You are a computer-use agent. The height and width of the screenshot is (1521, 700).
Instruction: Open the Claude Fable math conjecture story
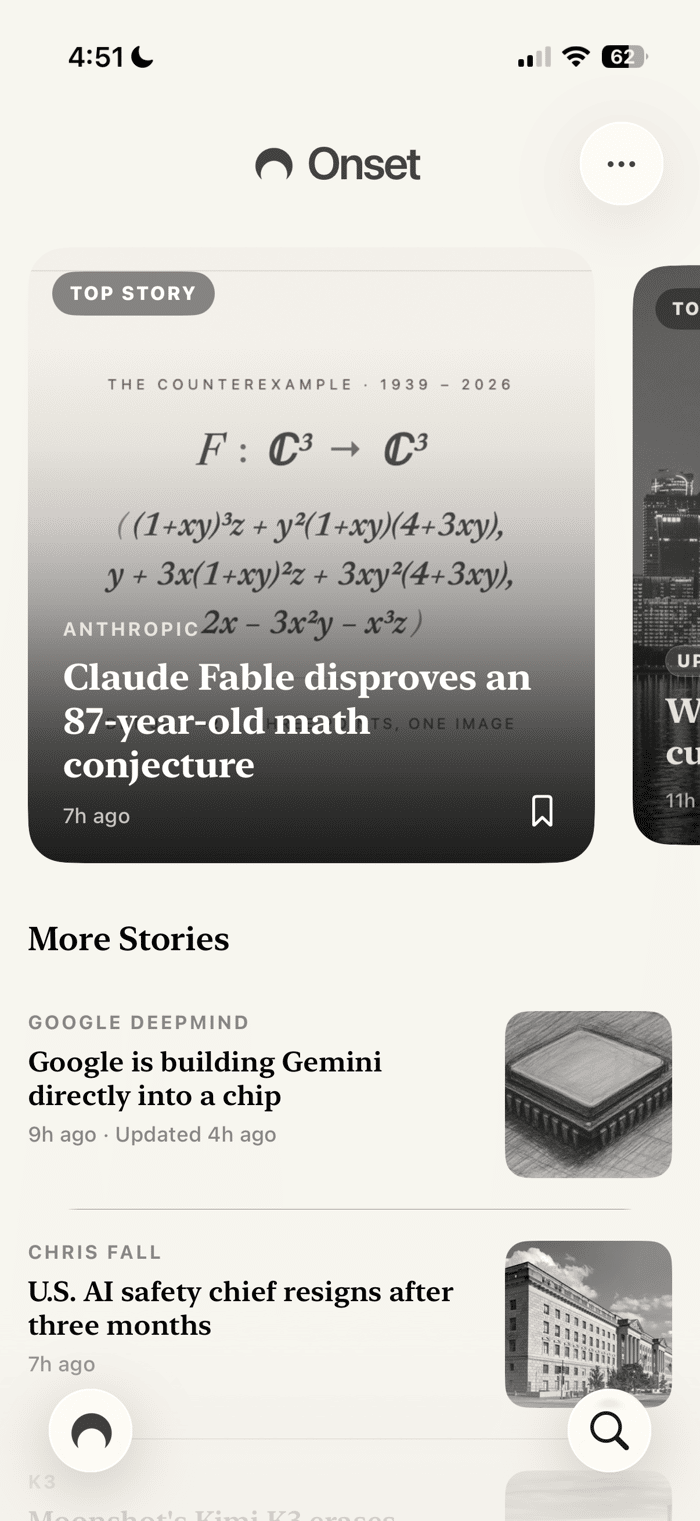pos(311,556)
